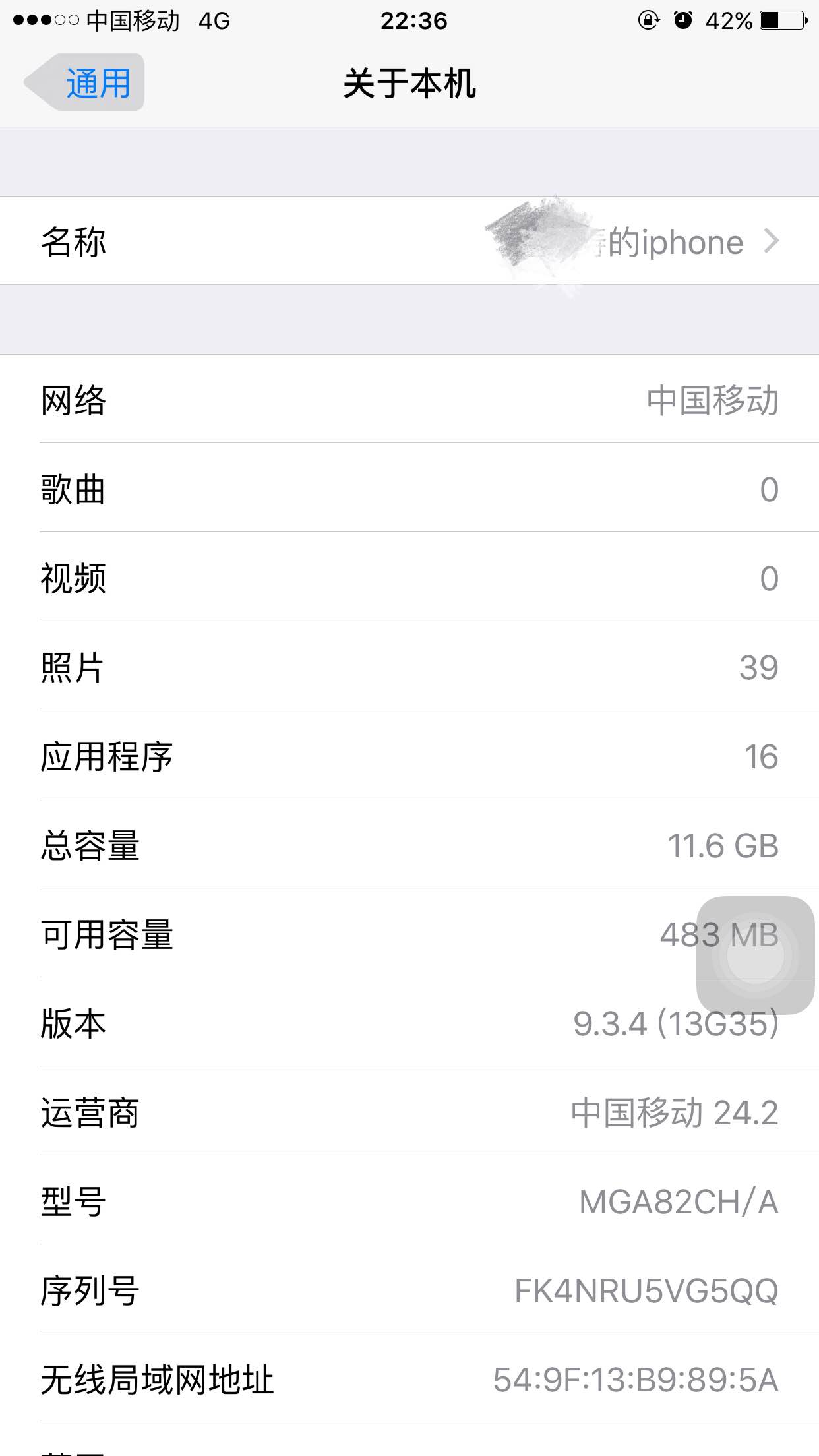Go back to 通用 settings
Viewport: 819px width, 1456px height.
click(86, 83)
